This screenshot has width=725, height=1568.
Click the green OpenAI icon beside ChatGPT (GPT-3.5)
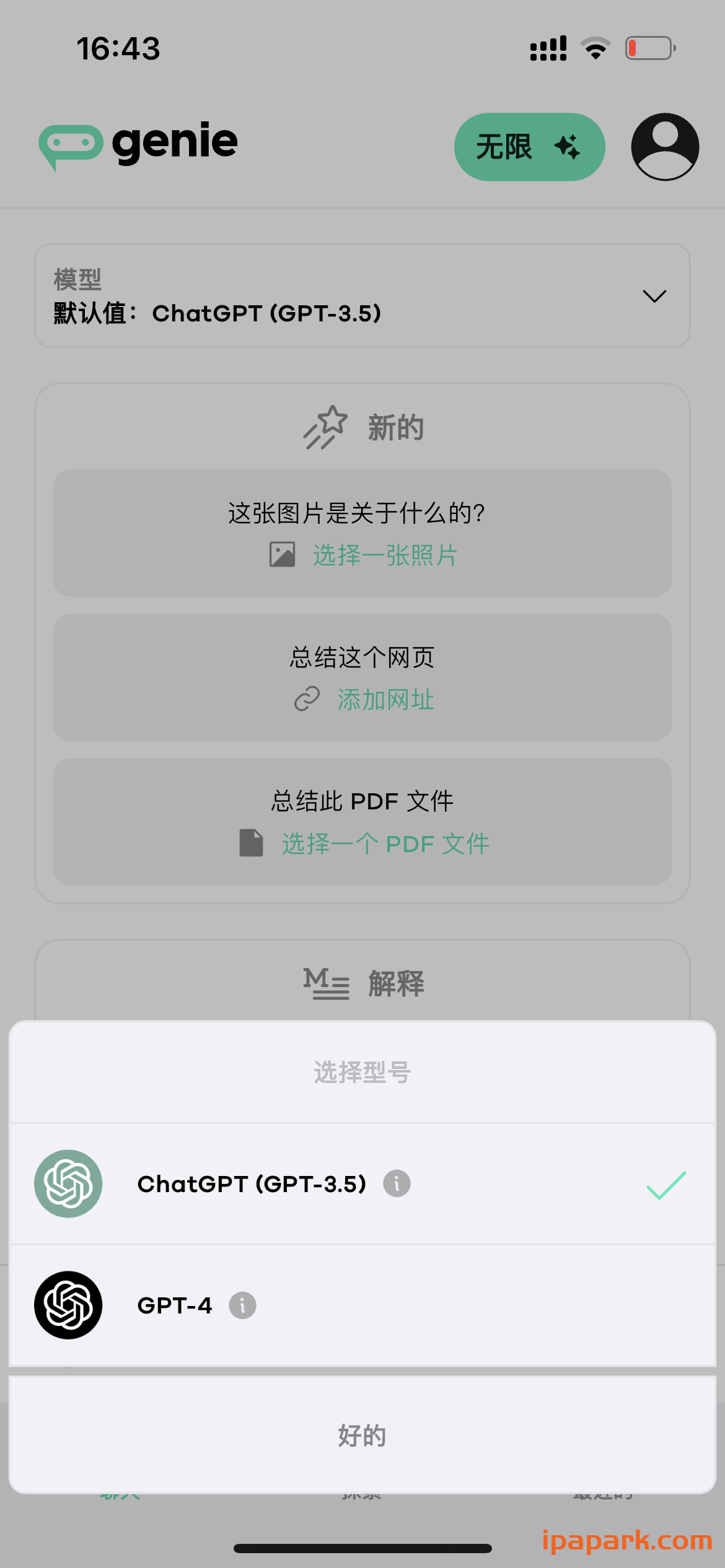point(68,1183)
